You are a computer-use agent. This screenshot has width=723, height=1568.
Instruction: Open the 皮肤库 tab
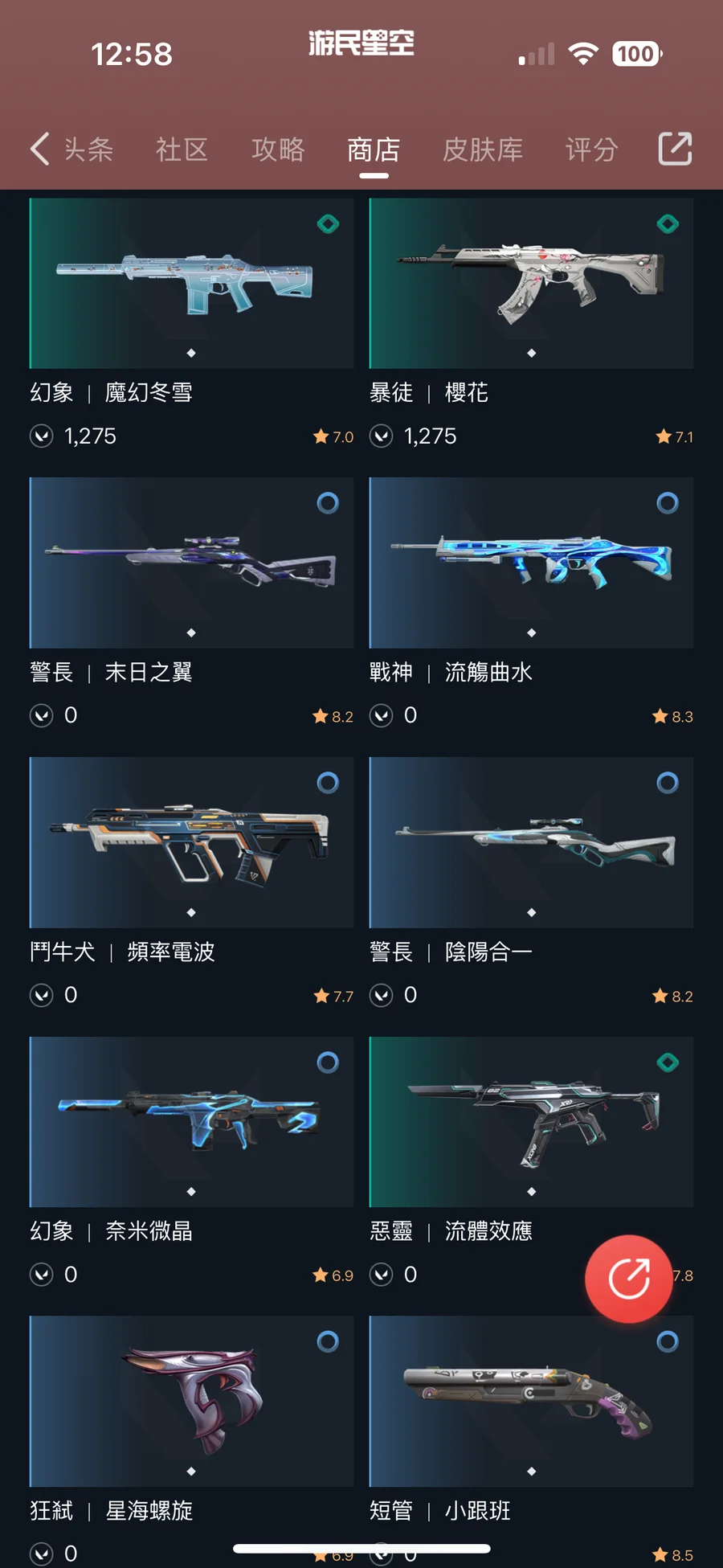[x=482, y=149]
